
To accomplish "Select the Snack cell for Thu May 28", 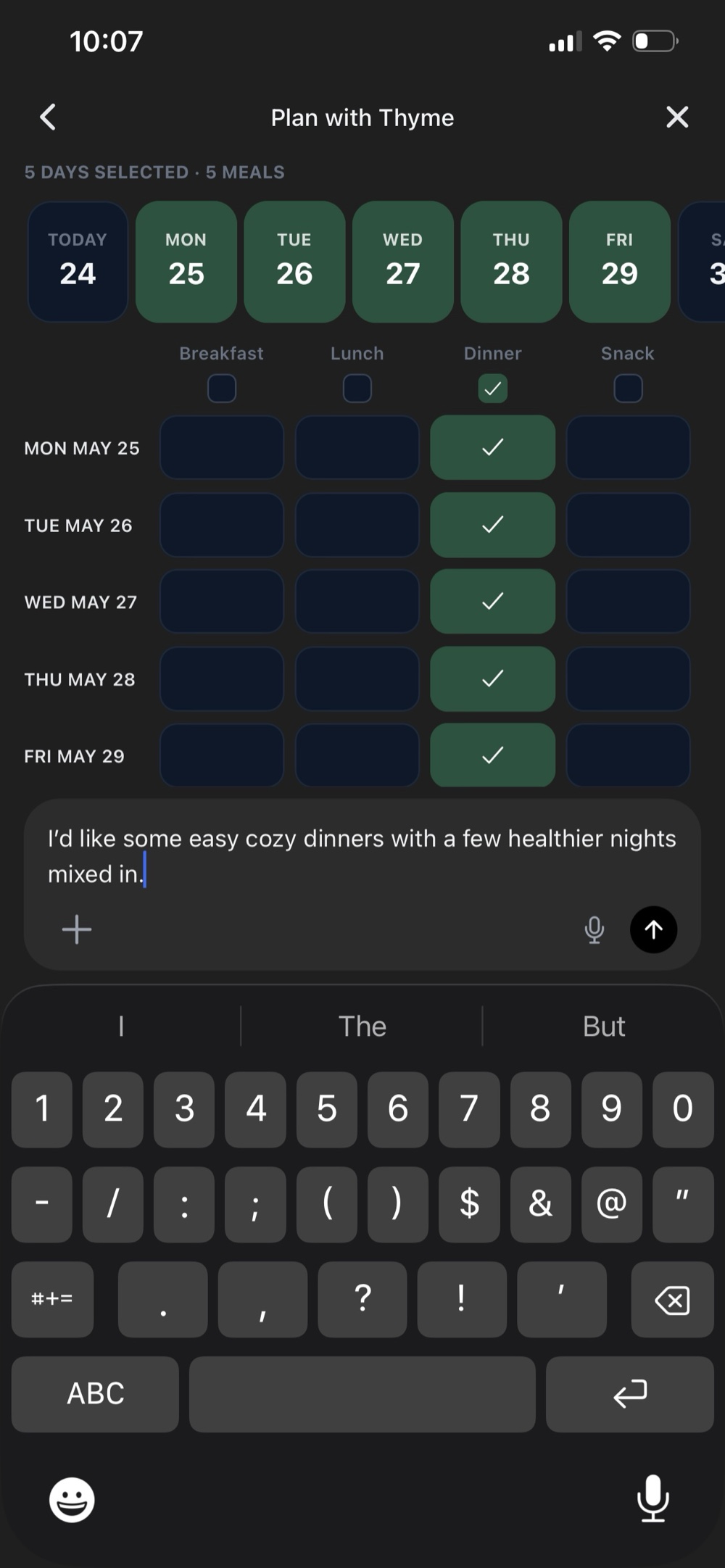I will pos(629,679).
